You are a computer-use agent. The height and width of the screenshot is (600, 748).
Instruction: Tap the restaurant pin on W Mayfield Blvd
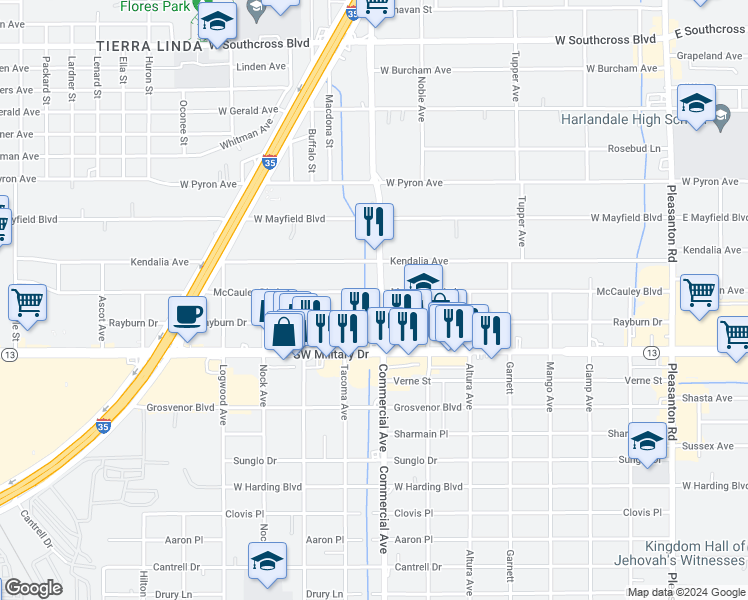375,222
